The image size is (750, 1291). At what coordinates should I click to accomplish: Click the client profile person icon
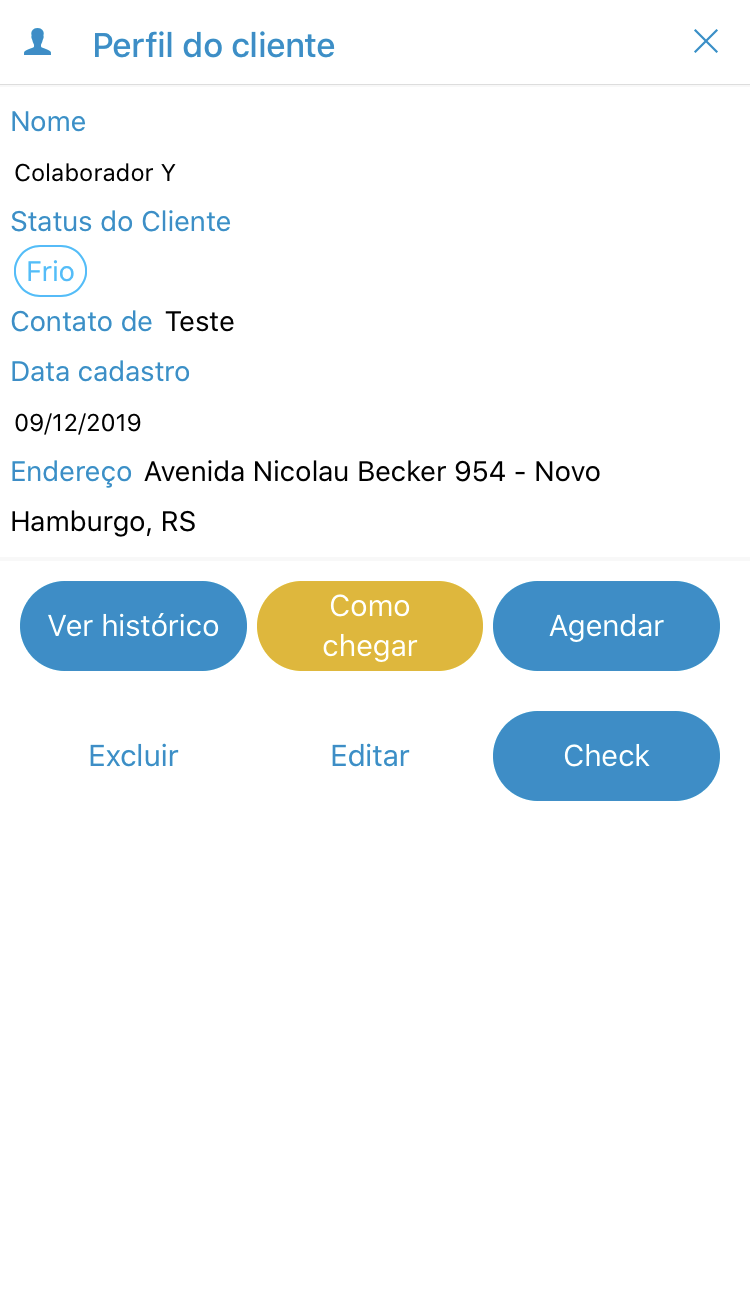pyautogui.click(x=37, y=42)
